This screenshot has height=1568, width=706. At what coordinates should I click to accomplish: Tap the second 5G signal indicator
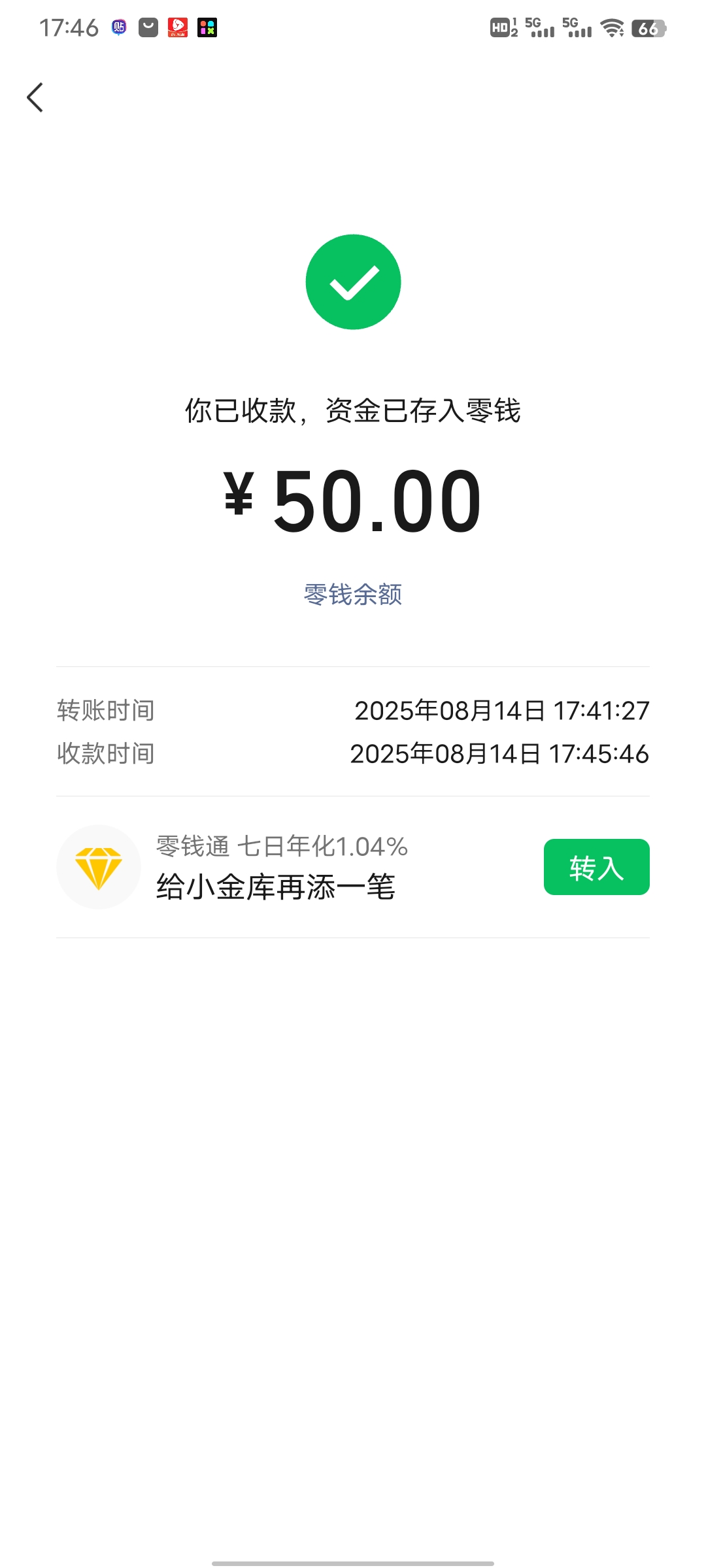(x=575, y=26)
